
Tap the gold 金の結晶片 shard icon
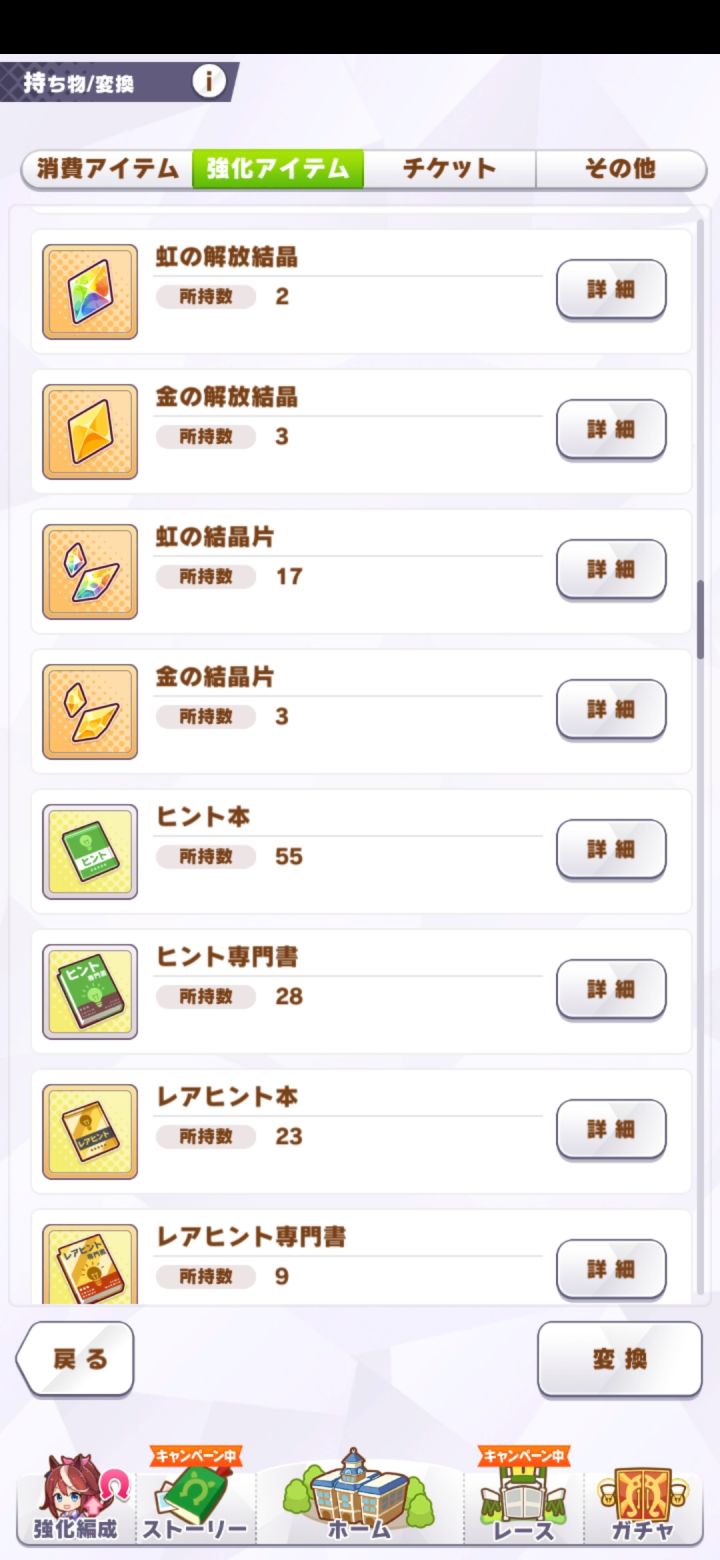point(89,711)
